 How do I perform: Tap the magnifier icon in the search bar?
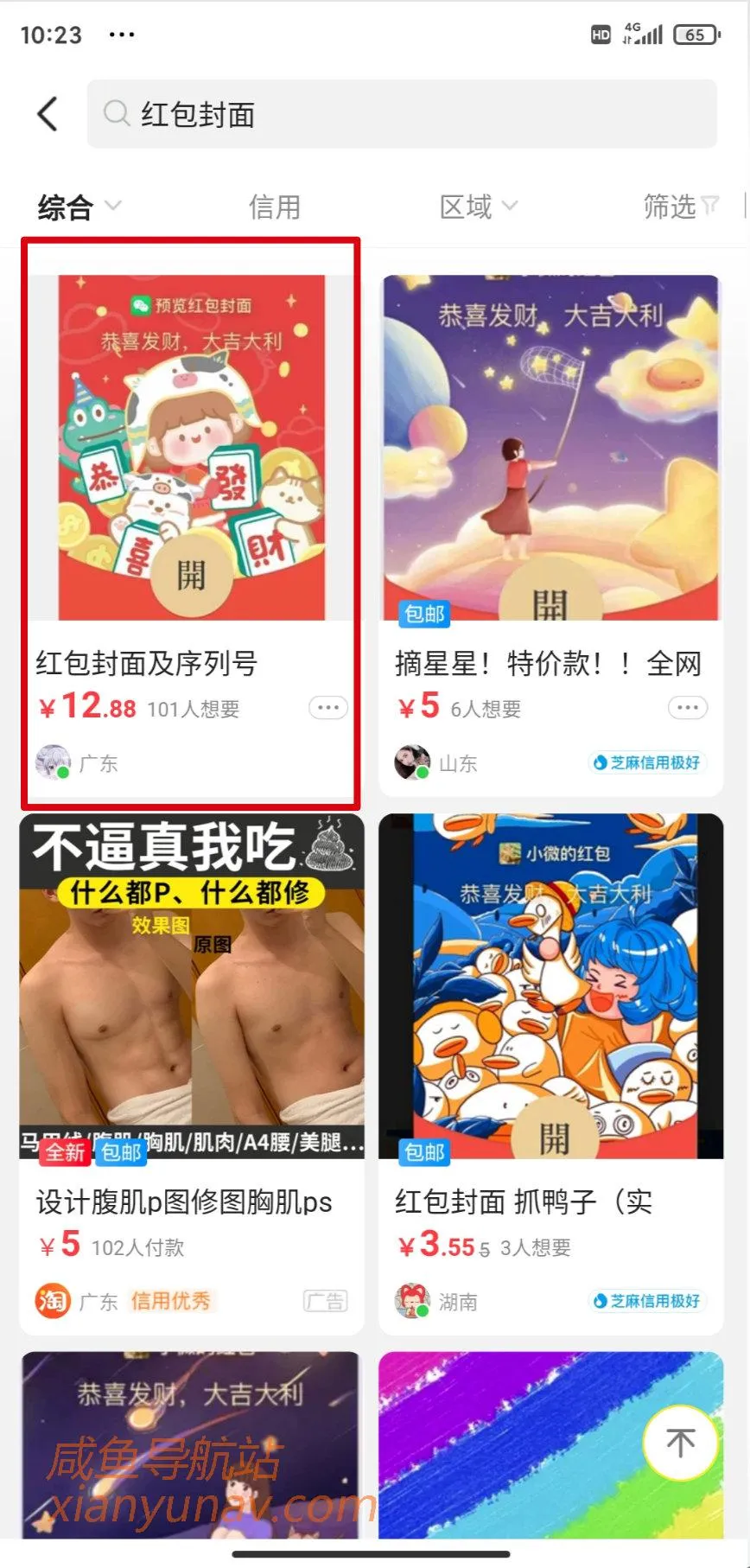(117, 113)
